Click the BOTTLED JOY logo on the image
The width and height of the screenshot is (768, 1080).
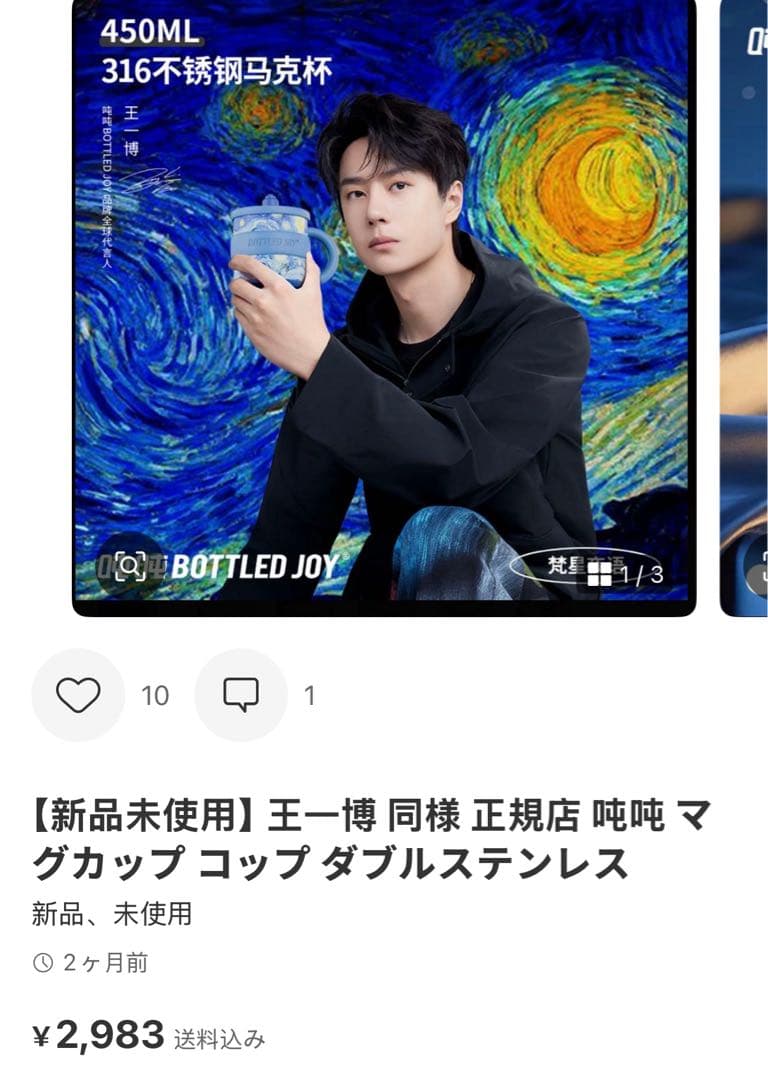click(253, 566)
